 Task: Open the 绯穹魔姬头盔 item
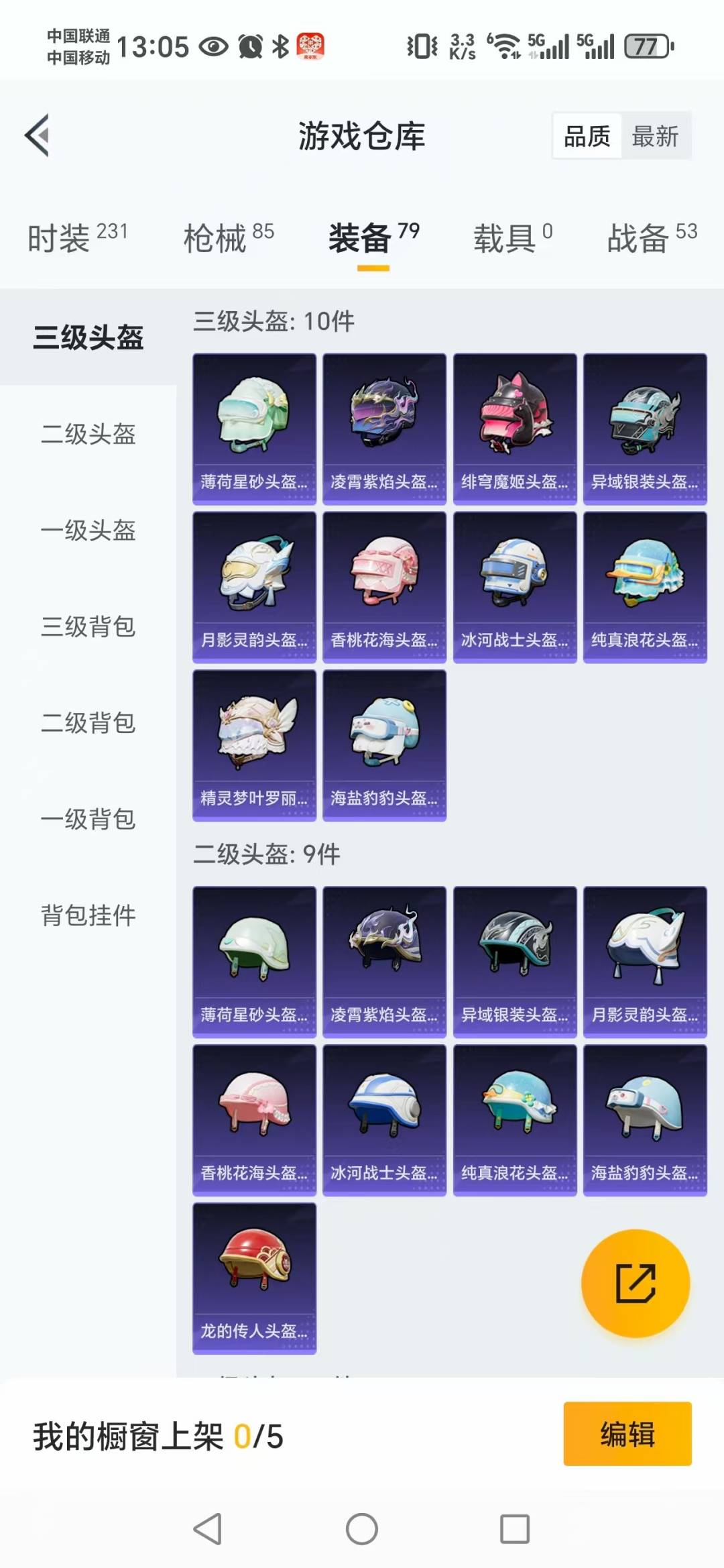pyautogui.click(x=514, y=429)
